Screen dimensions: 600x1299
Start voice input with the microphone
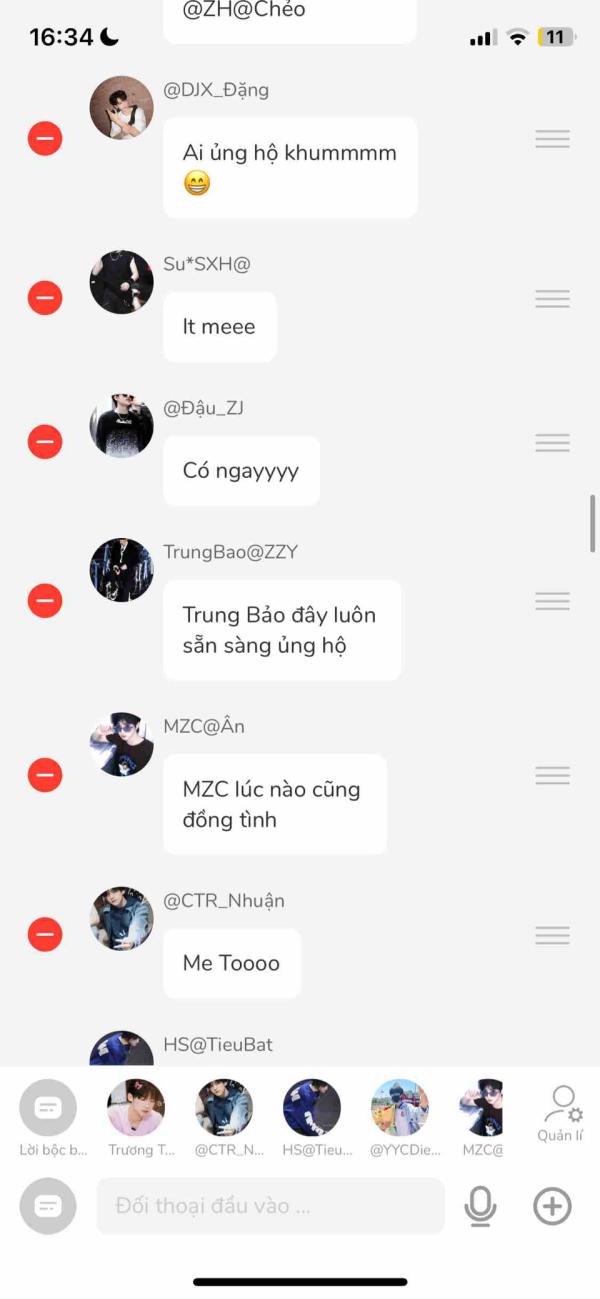480,1206
